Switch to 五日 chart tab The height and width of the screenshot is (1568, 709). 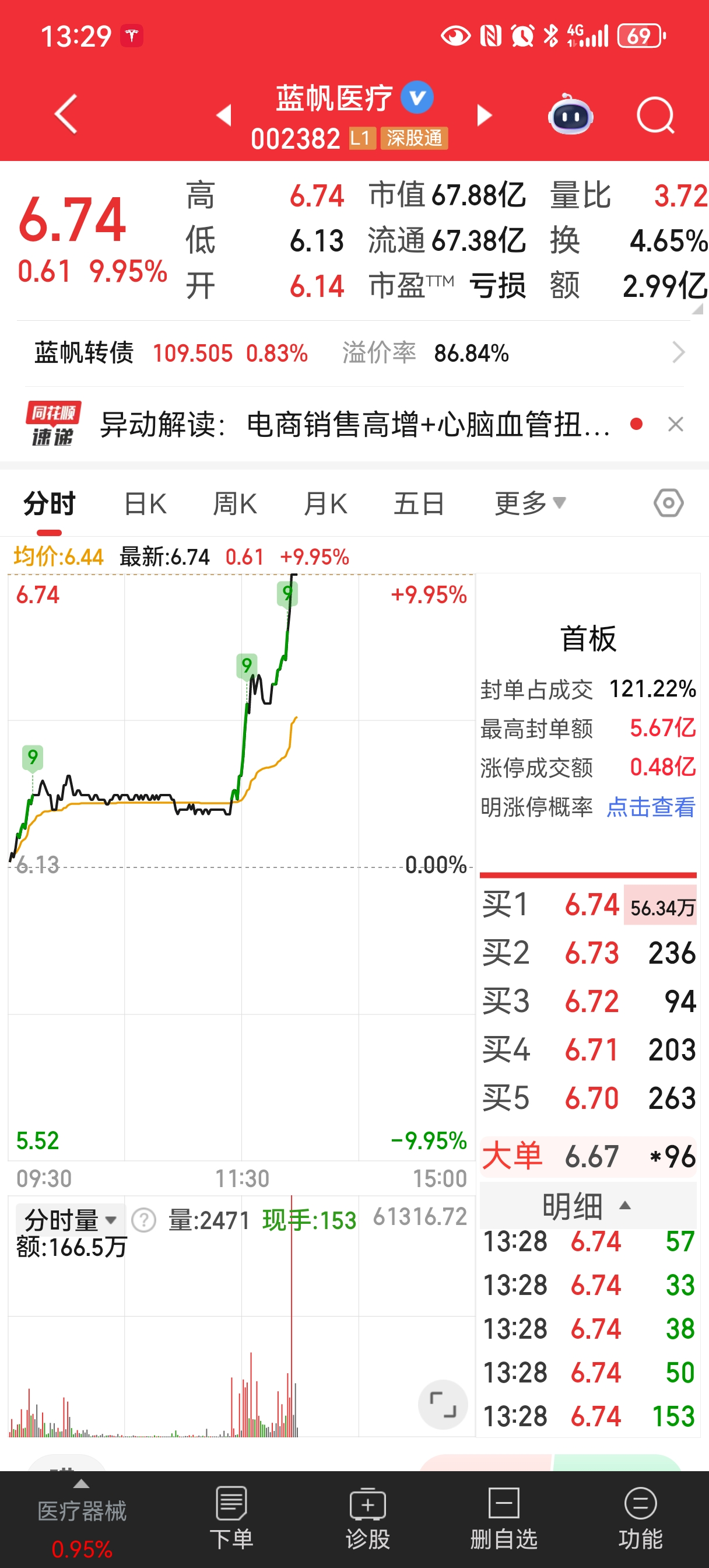[x=419, y=504]
